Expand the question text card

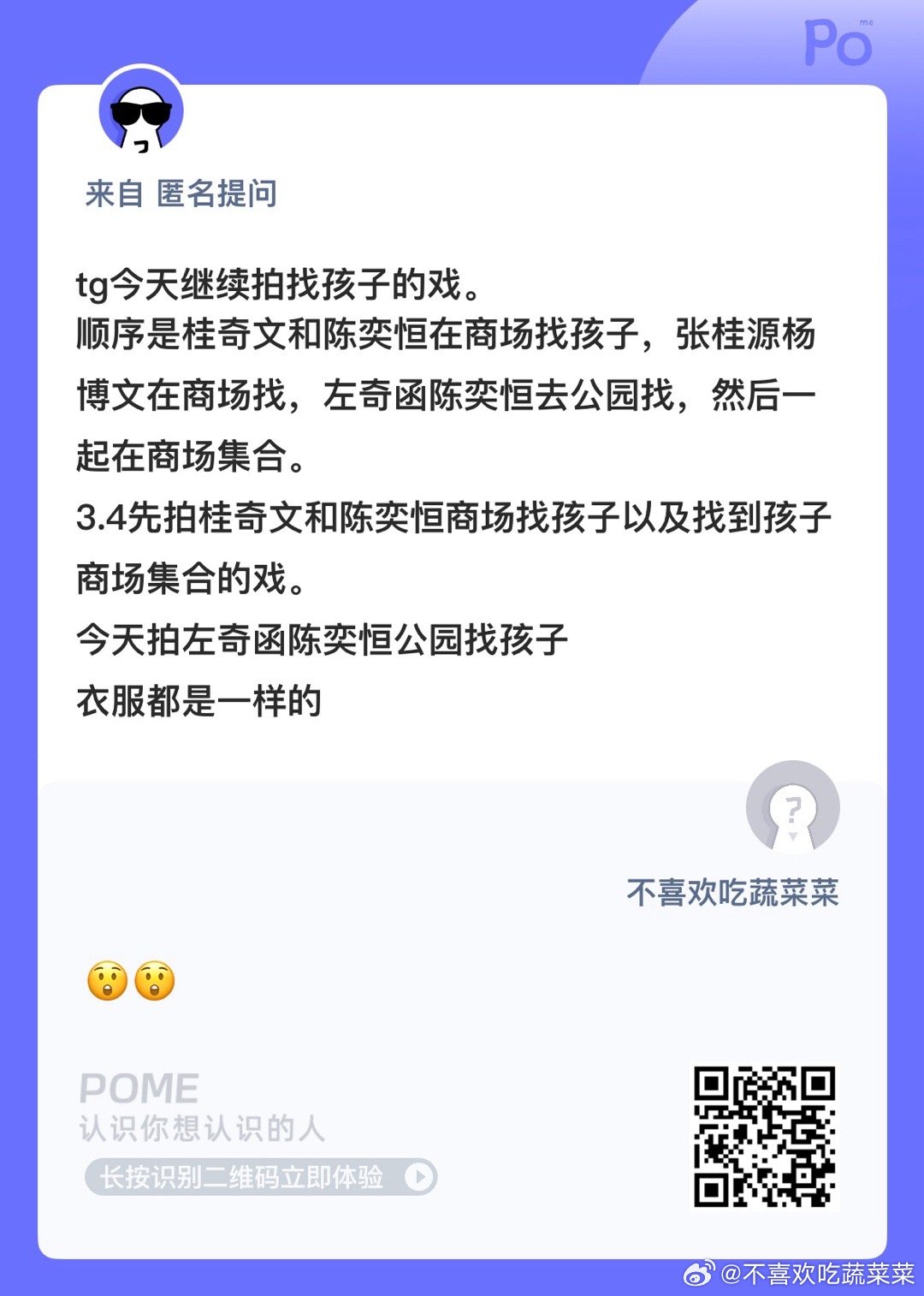click(x=462, y=488)
